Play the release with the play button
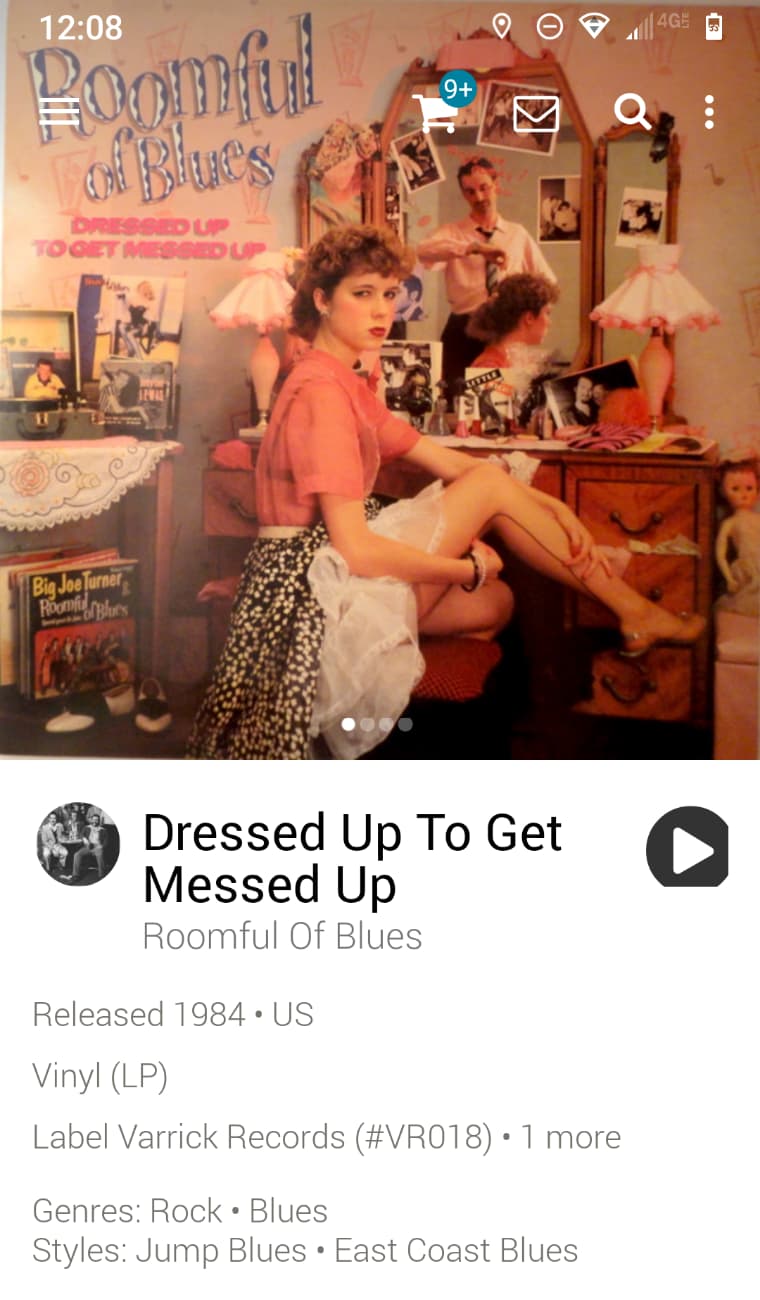This screenshot has width=760, height=1300. (x=687, y=847)
